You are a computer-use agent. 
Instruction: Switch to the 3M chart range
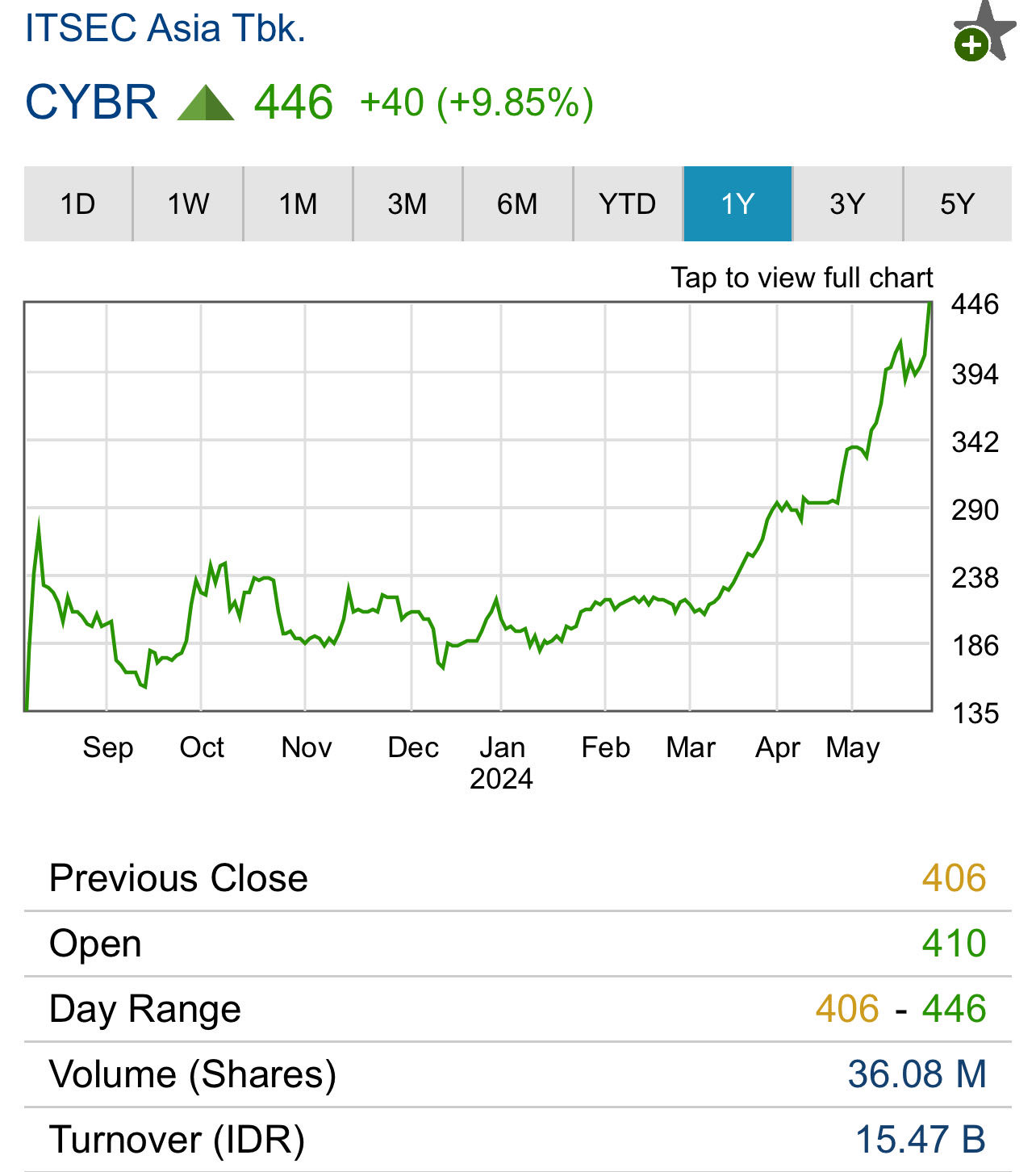tap(407, 204)
